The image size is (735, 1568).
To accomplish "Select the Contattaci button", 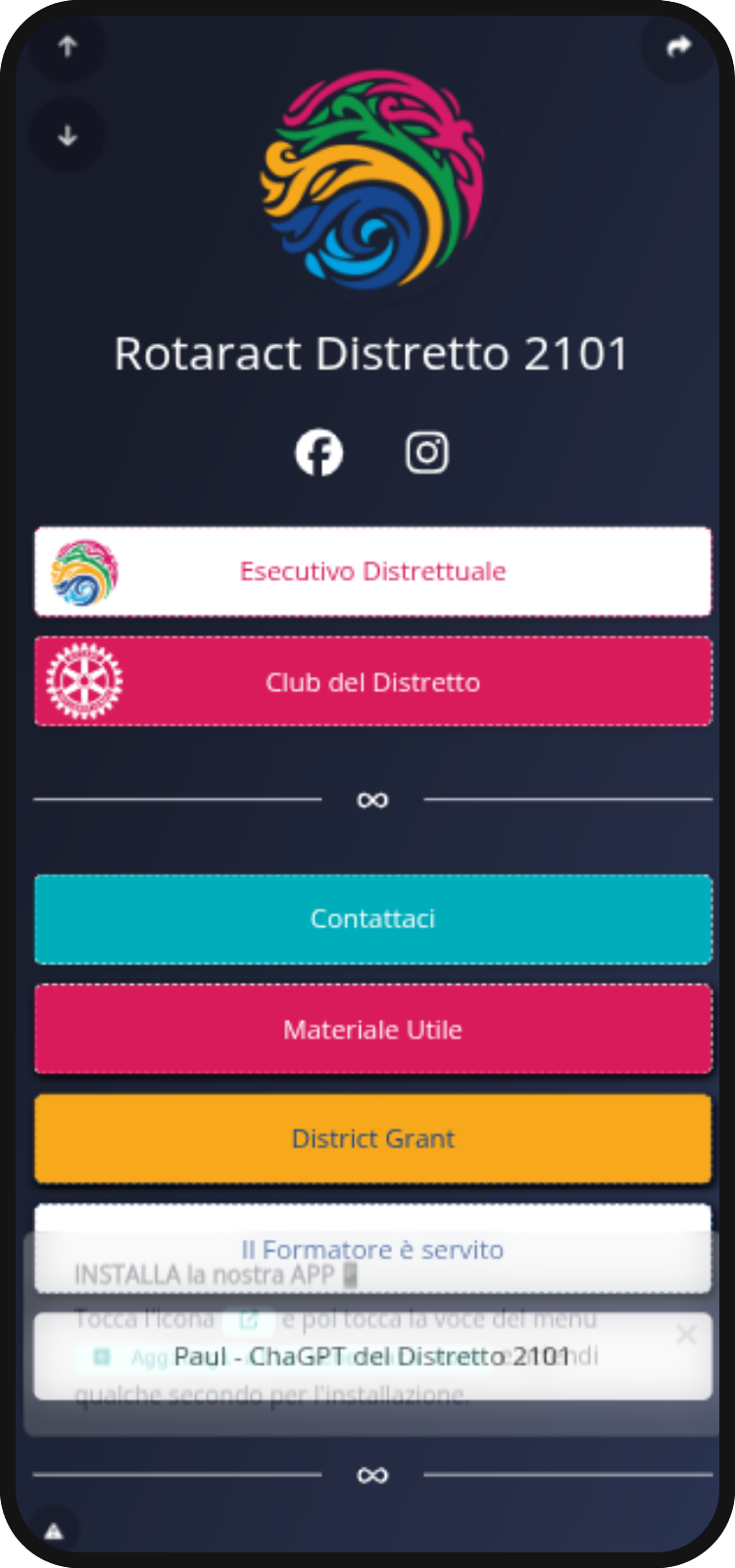I will (372, 919).
